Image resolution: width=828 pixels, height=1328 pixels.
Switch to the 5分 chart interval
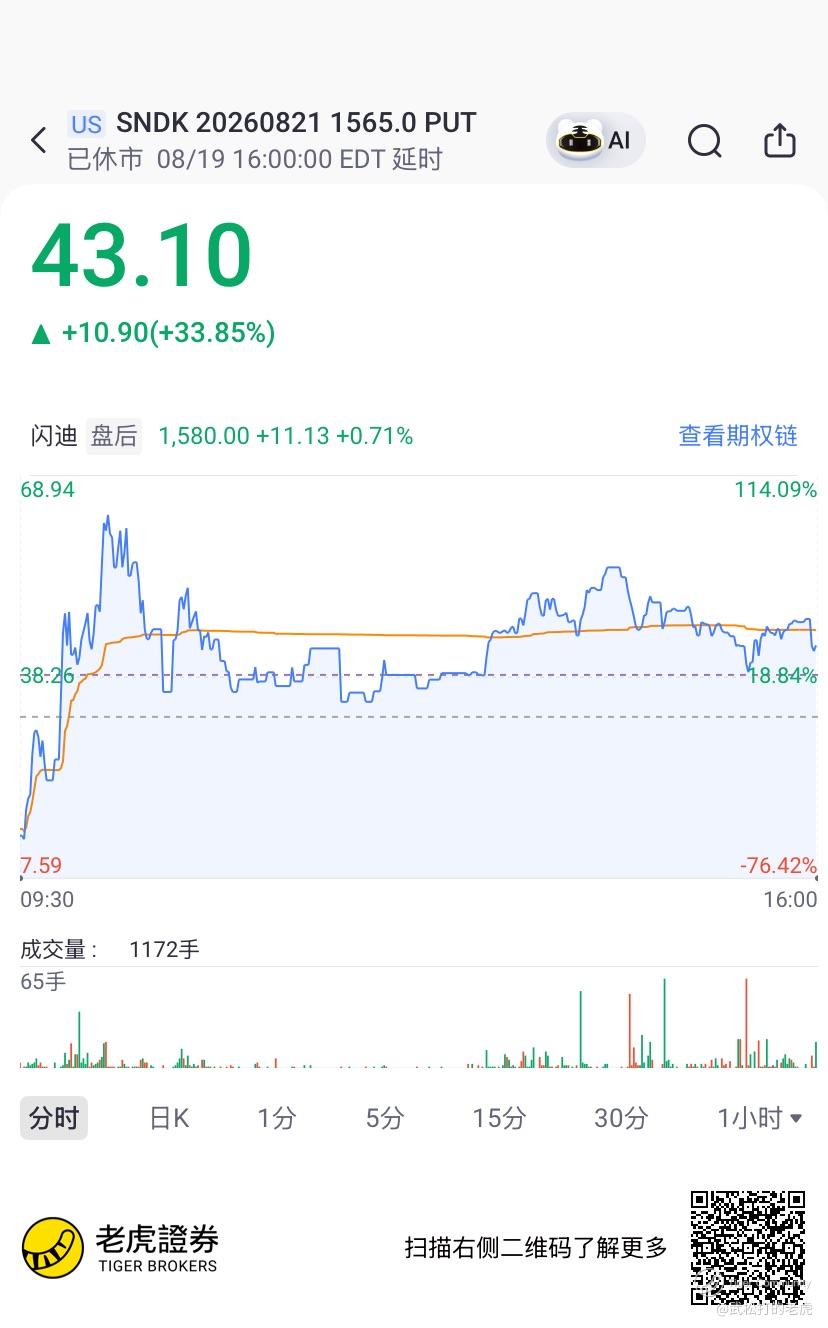pos(385,1118)
